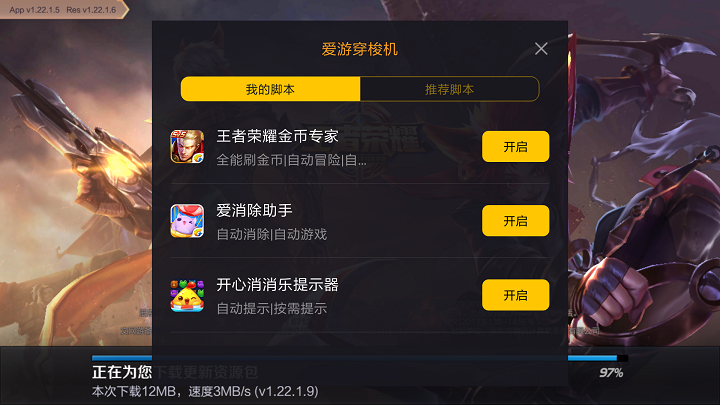The height and width of the screenshot is (405, 720).
Task: Switch to the 推荐脚本 tab
Action: click(x=449, y=89)
